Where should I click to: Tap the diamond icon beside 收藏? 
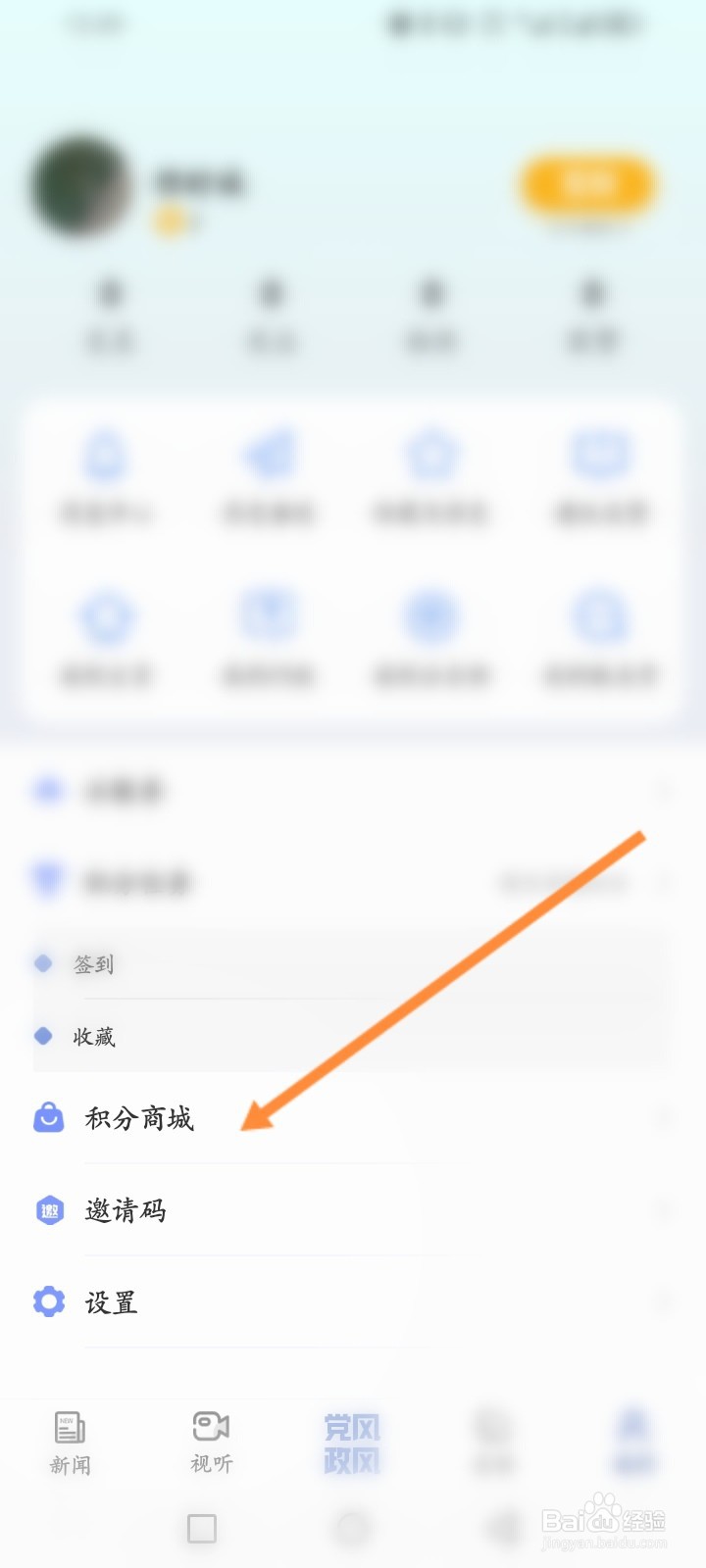(43, 1035)
